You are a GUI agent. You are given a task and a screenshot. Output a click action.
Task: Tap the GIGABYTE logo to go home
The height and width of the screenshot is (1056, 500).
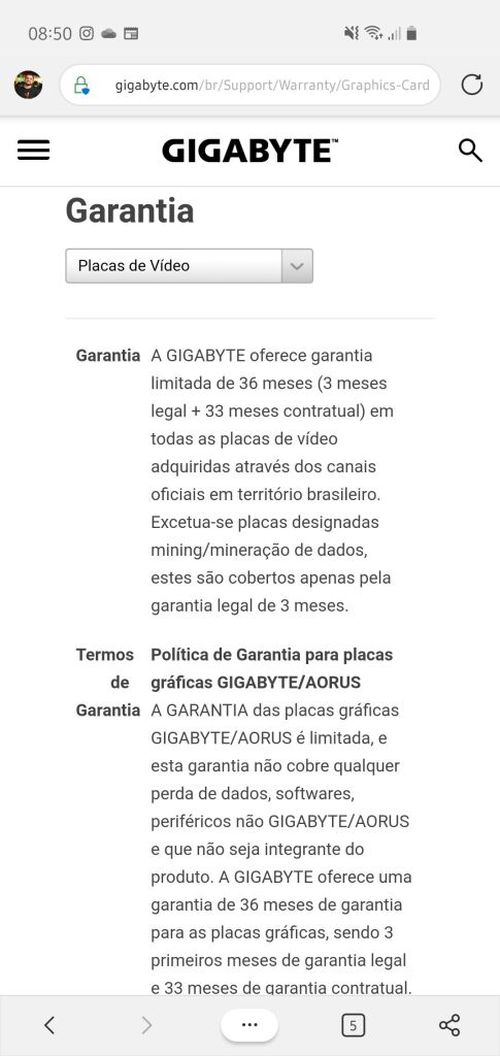tap(250, 151)
